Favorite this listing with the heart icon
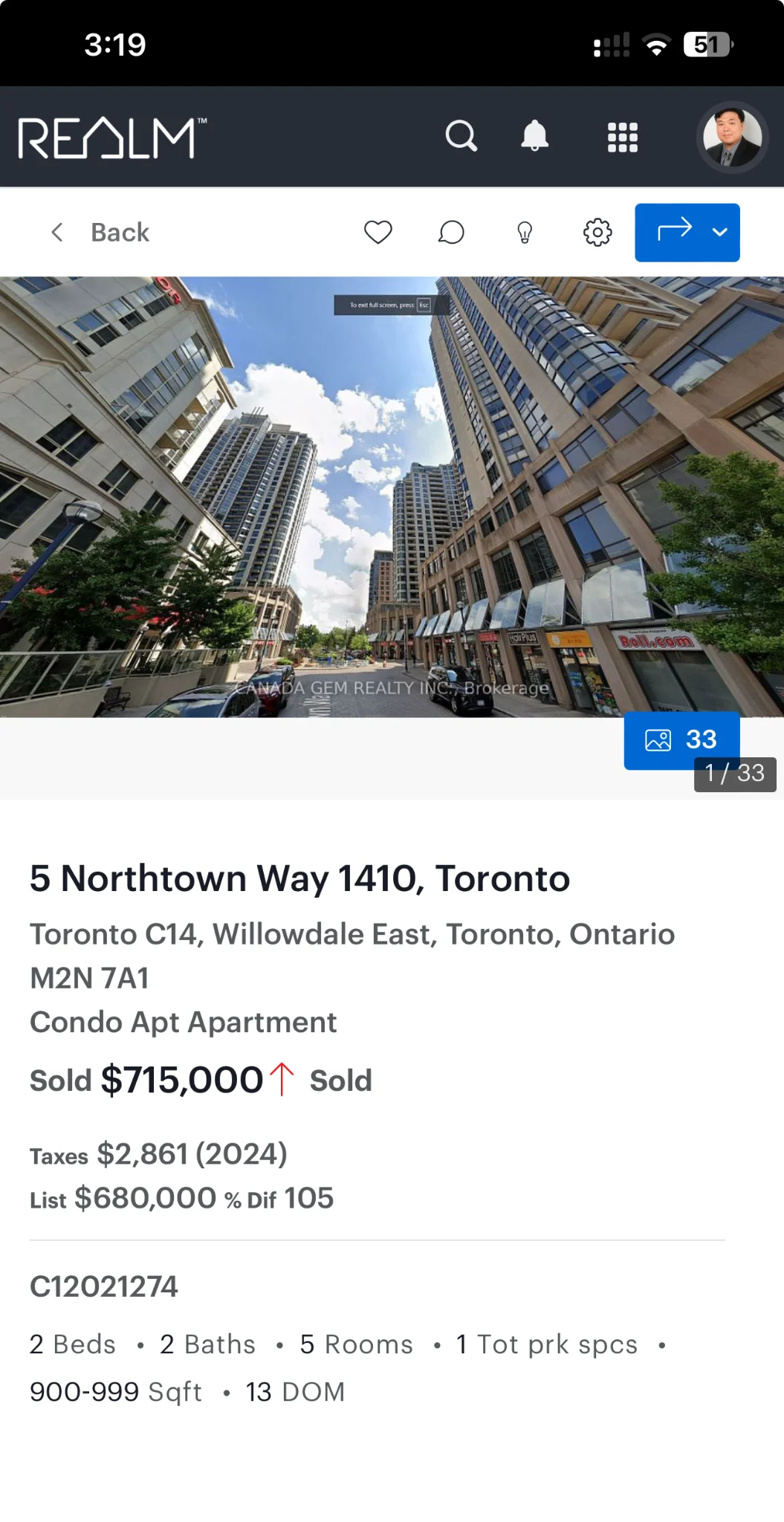This screenshot has width=784, height=1522. (378, 233)
